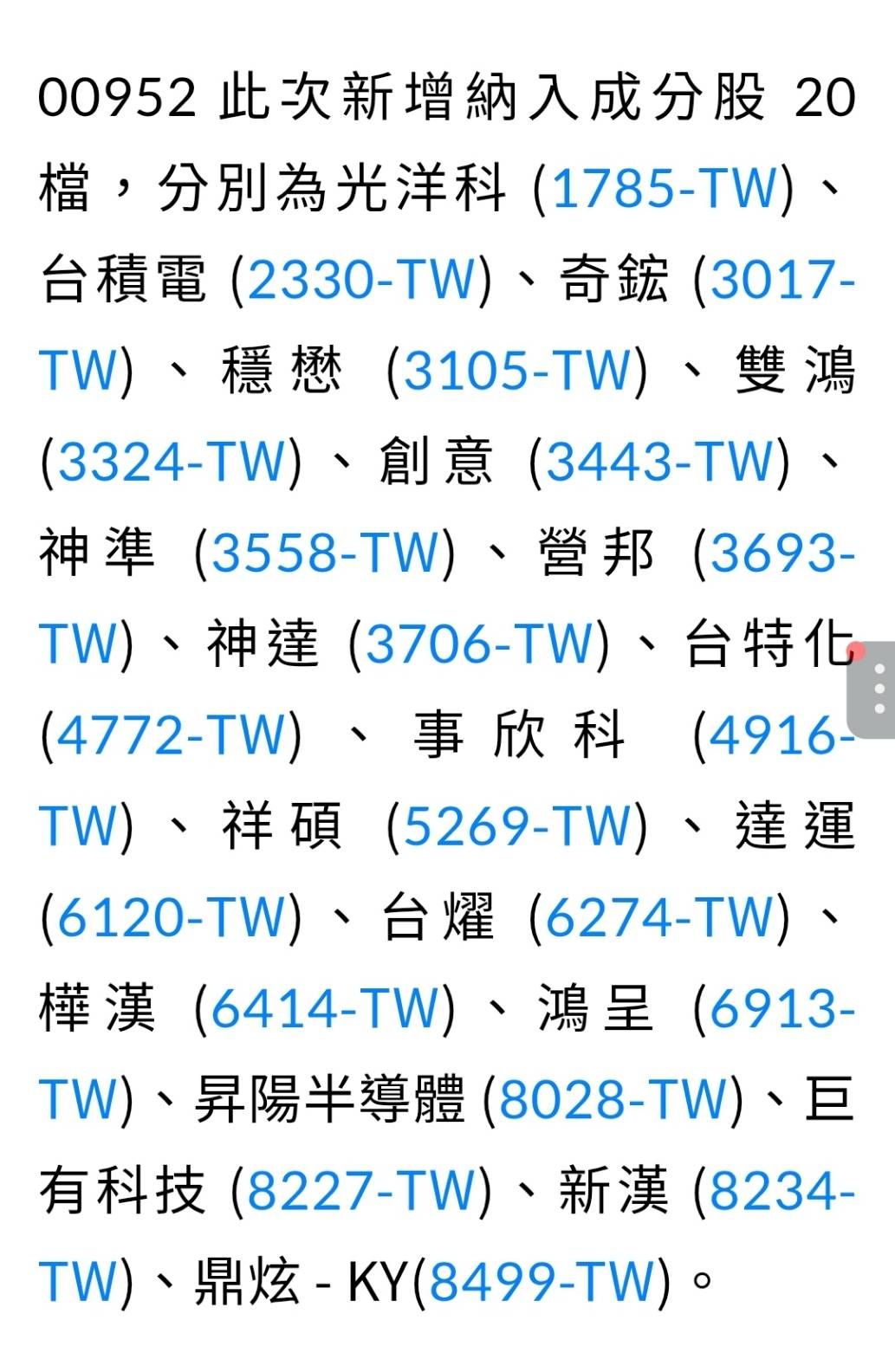Tap the 3324-TW link for 雙鴻
The height and width of the screenshot is (1372, 895).
pos(172,462)
